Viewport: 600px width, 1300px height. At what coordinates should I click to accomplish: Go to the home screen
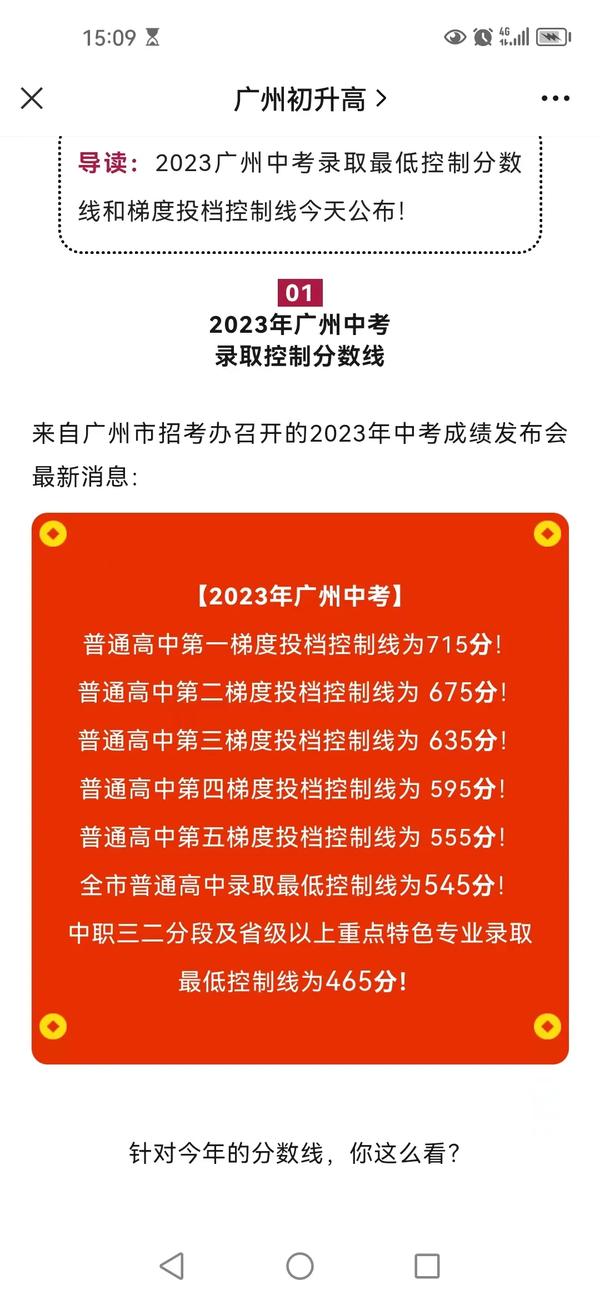[x=300, y=1265]
